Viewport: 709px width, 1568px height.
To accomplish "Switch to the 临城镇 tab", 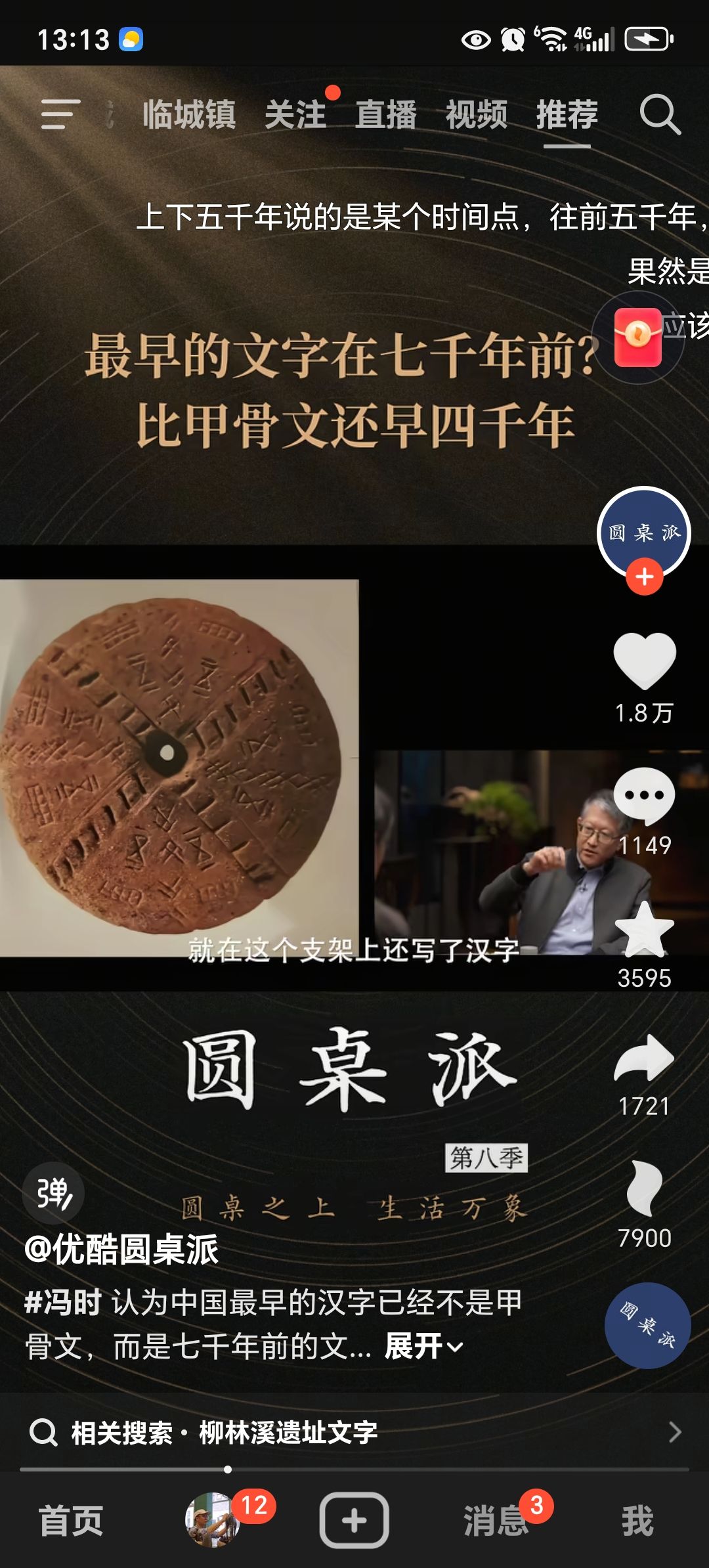I will point(189,114).
